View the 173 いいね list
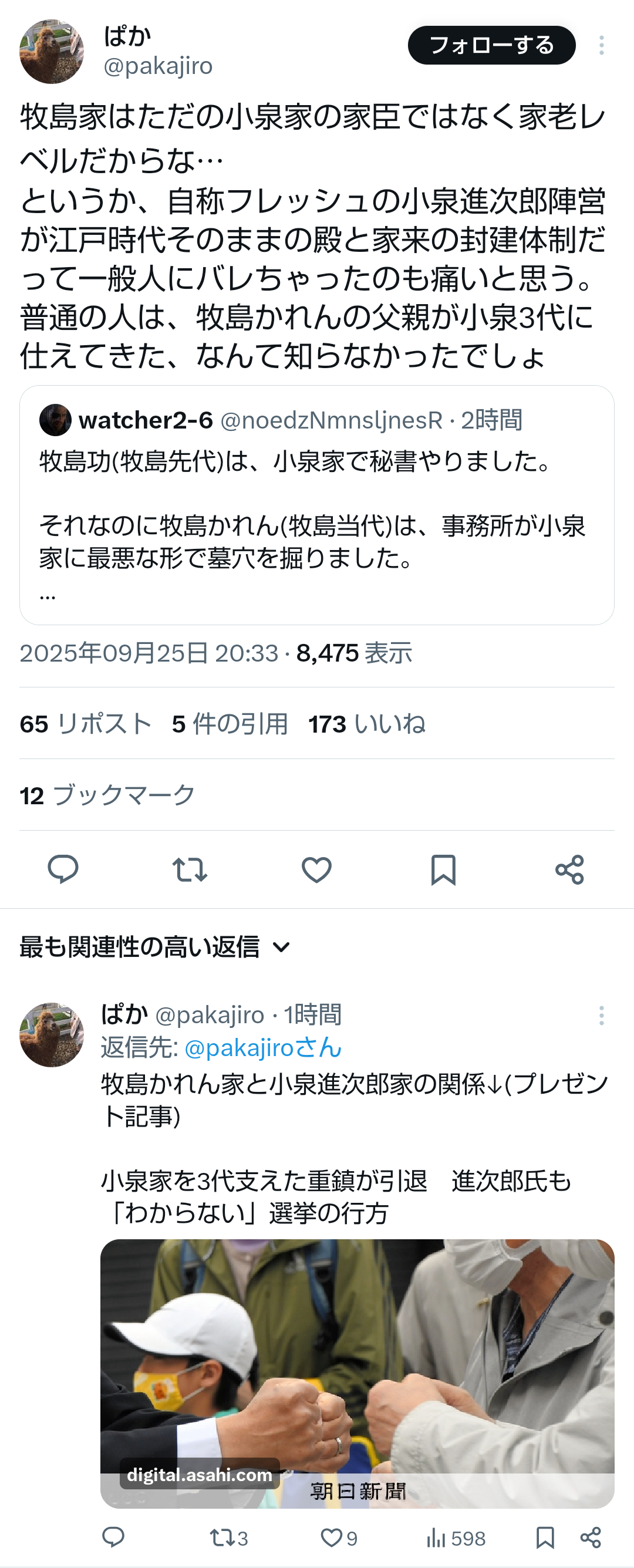The width and height of the screenshot is (634, 1568). (367, 724)
